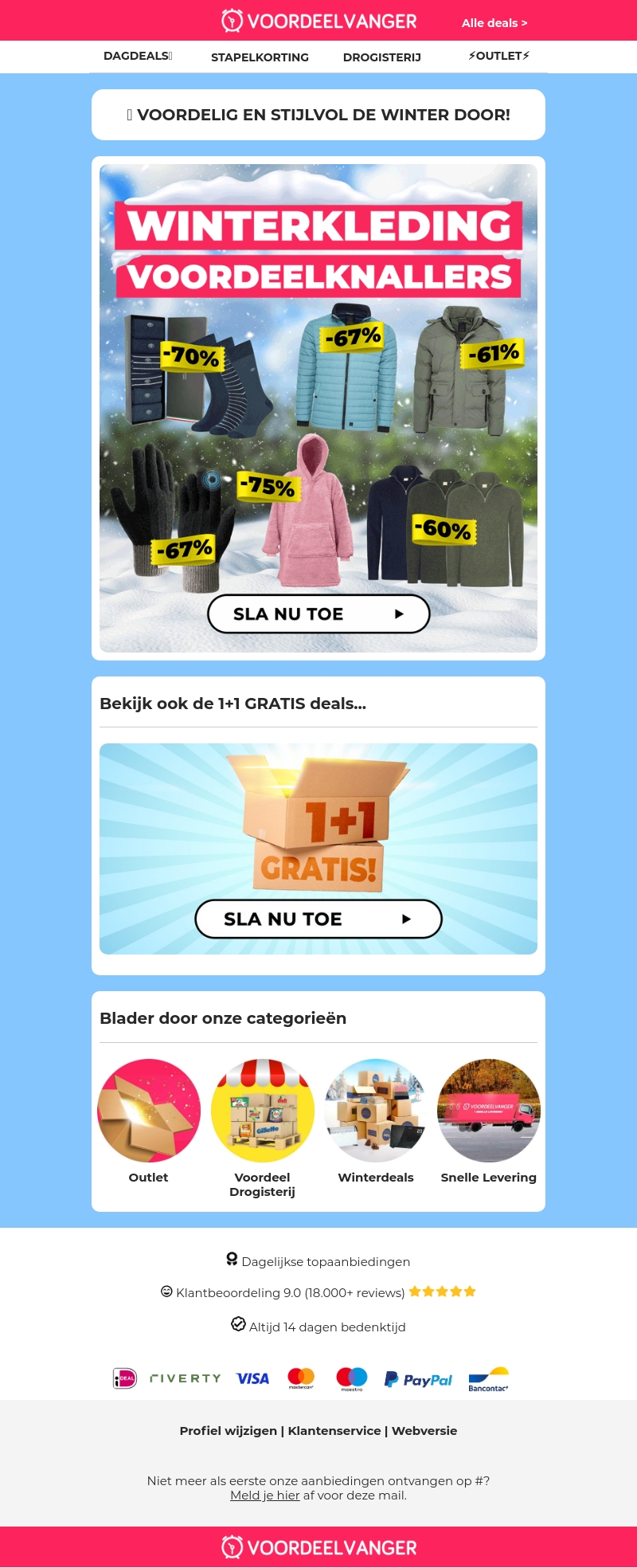Screen dimensions: 637x1568
Task: Open the Klantenservice link
Action: click(334, 1430)
